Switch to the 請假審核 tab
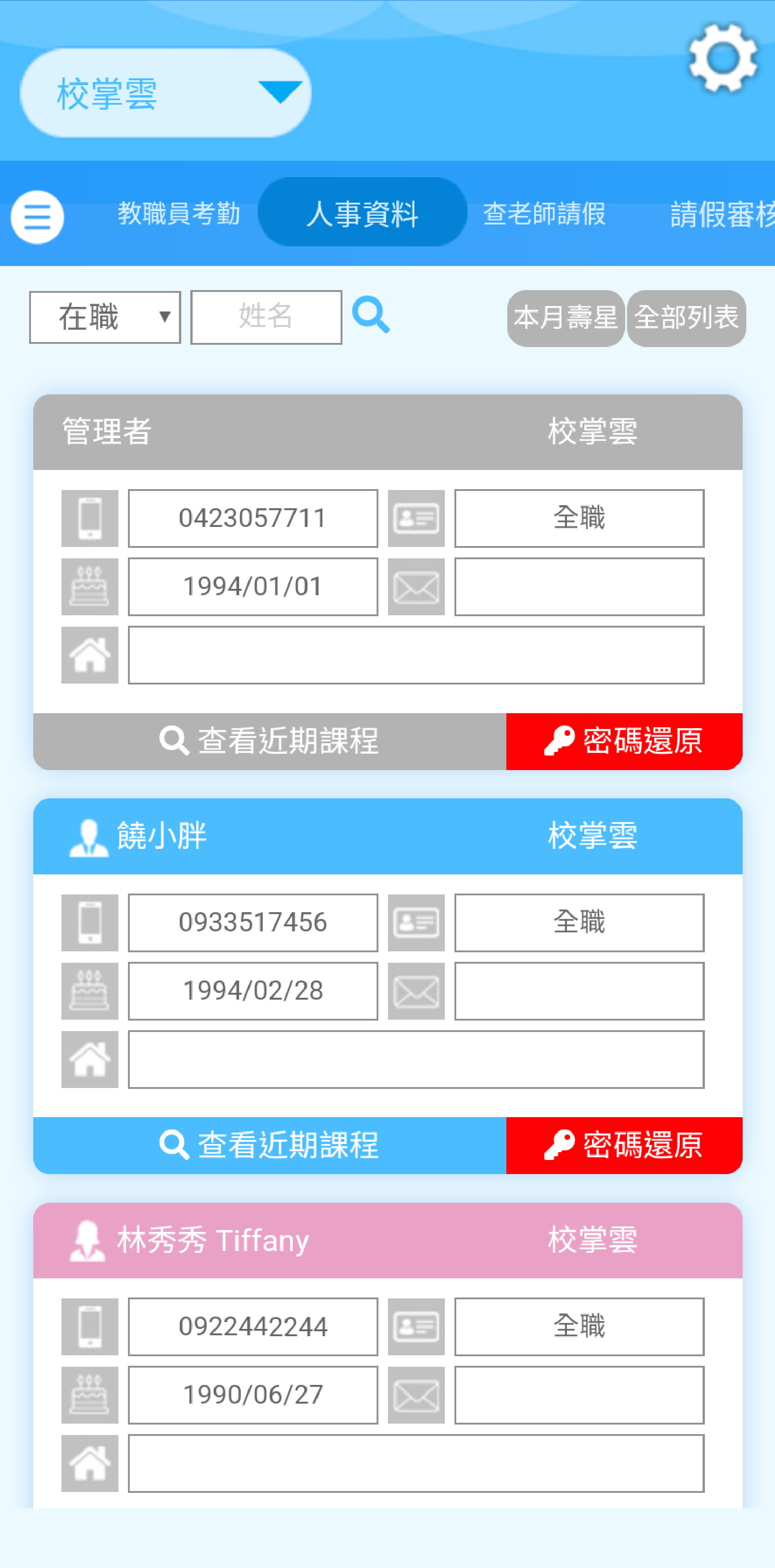 [x=722, y=214]
